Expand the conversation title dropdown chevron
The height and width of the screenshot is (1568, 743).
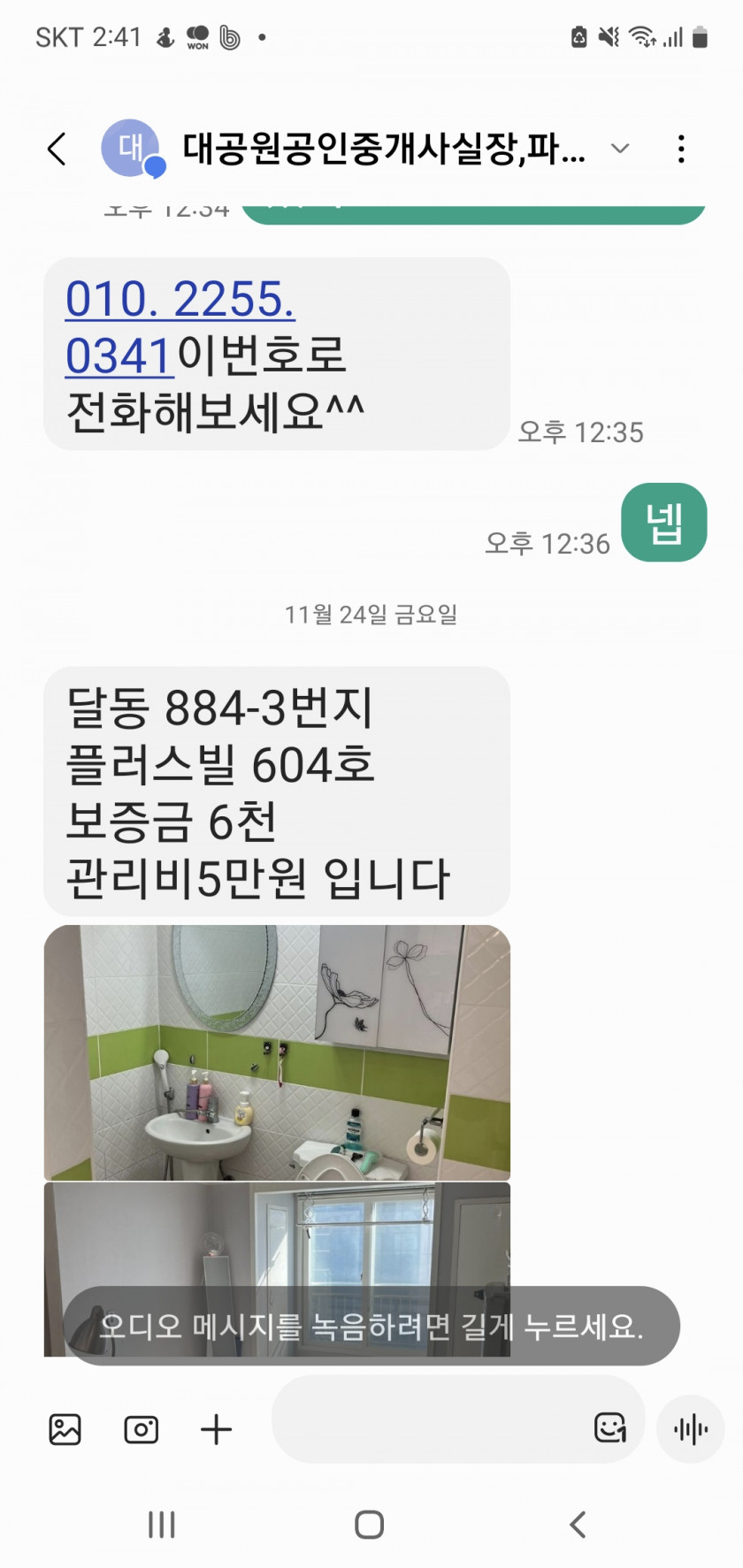coord(620,148)
